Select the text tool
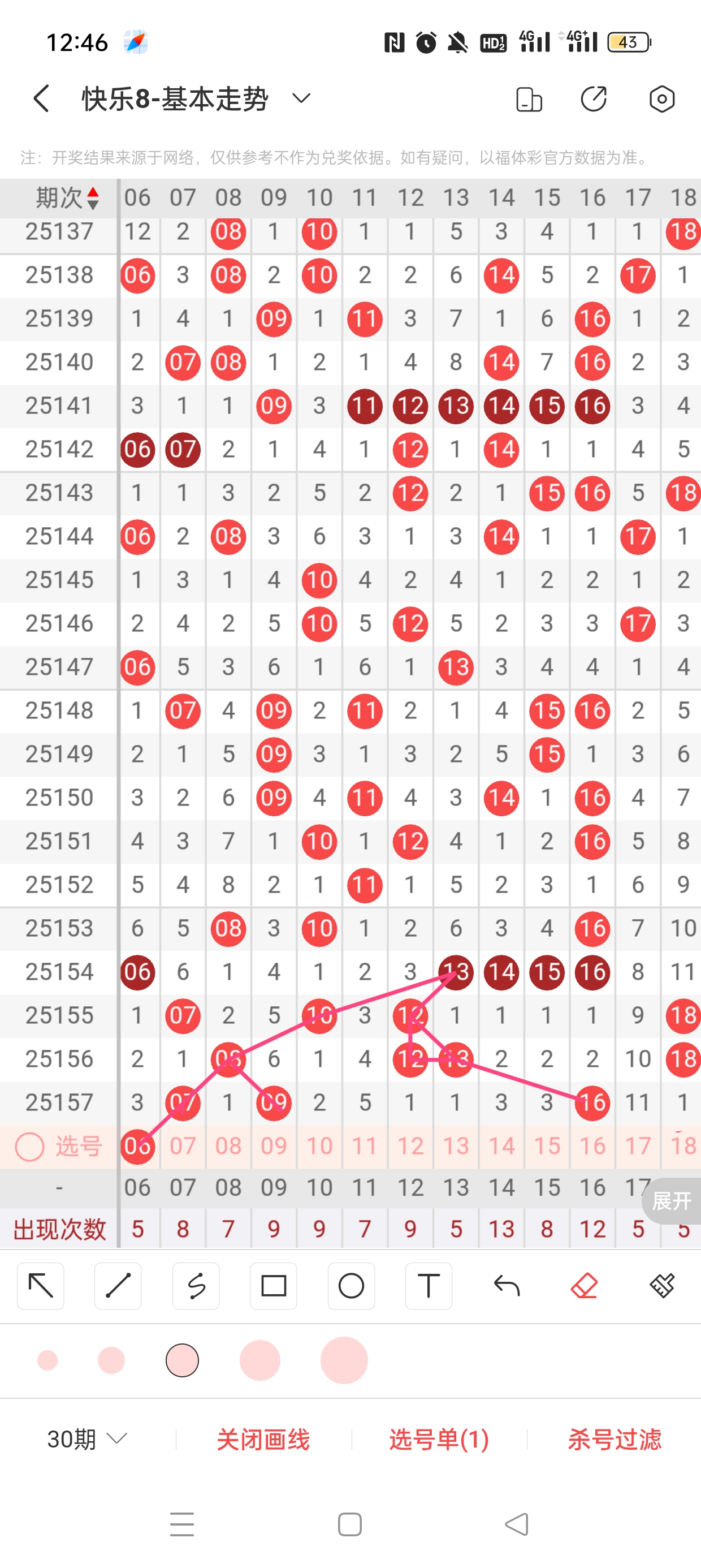This screenshot has width=701, height=1568. [429, 1286]
